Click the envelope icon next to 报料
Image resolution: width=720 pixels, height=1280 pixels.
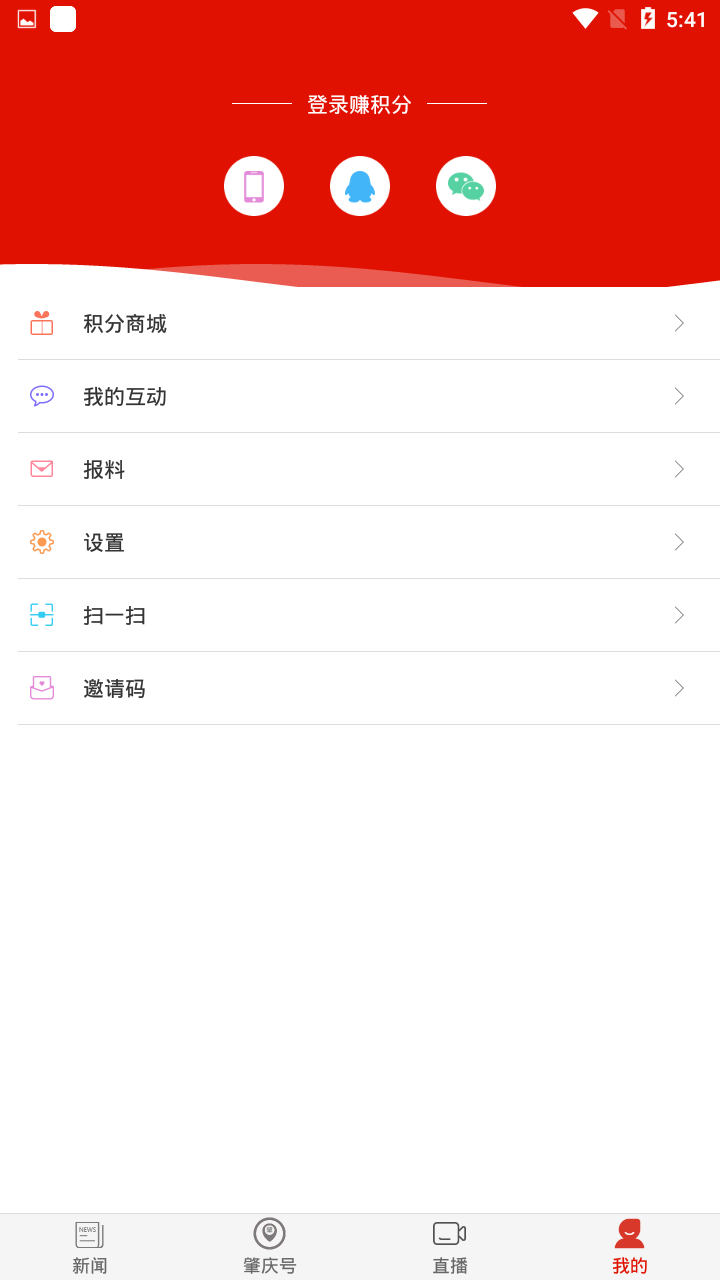tap(41, 468)
